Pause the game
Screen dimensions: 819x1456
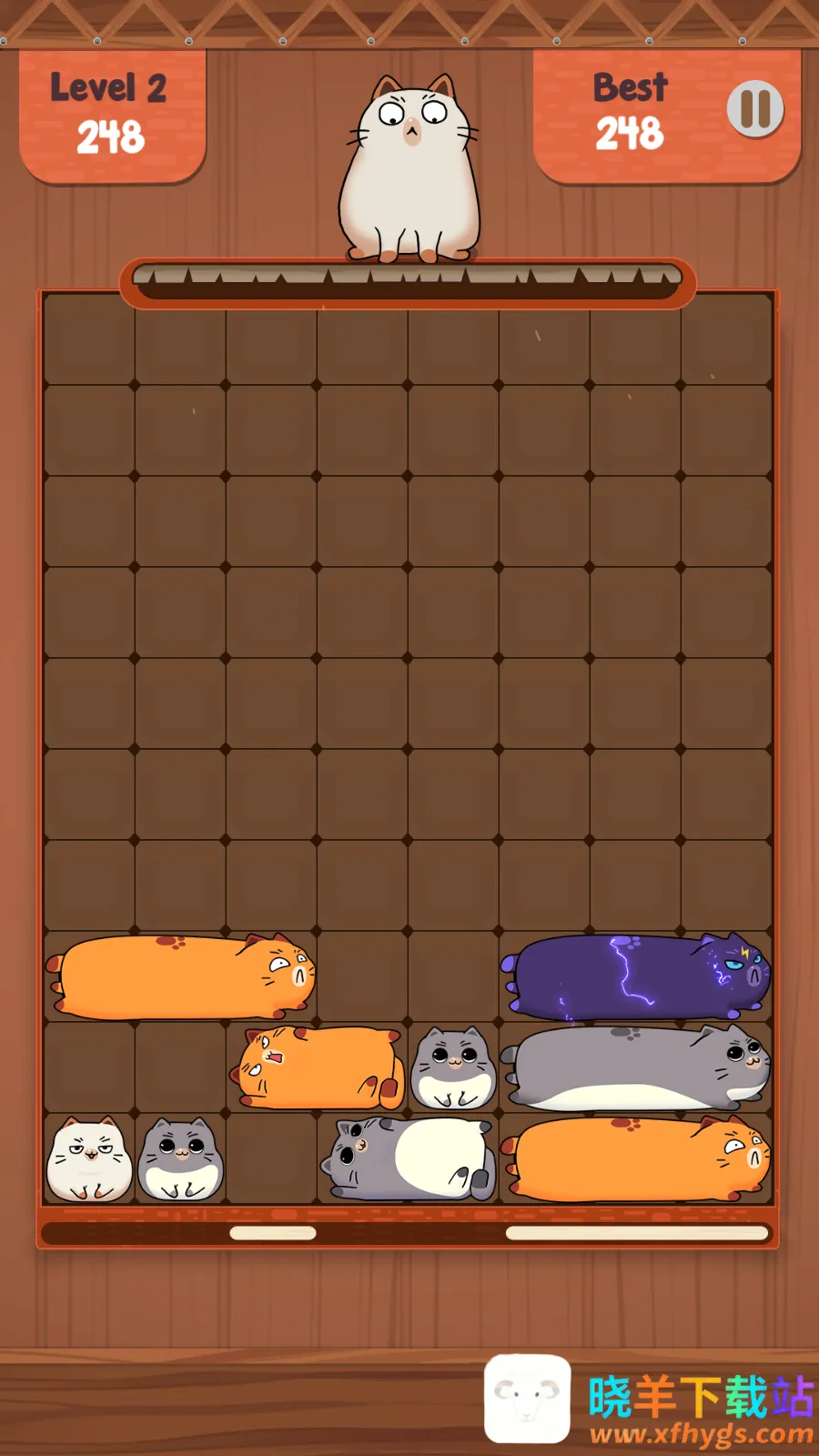(x=754, y=109)
